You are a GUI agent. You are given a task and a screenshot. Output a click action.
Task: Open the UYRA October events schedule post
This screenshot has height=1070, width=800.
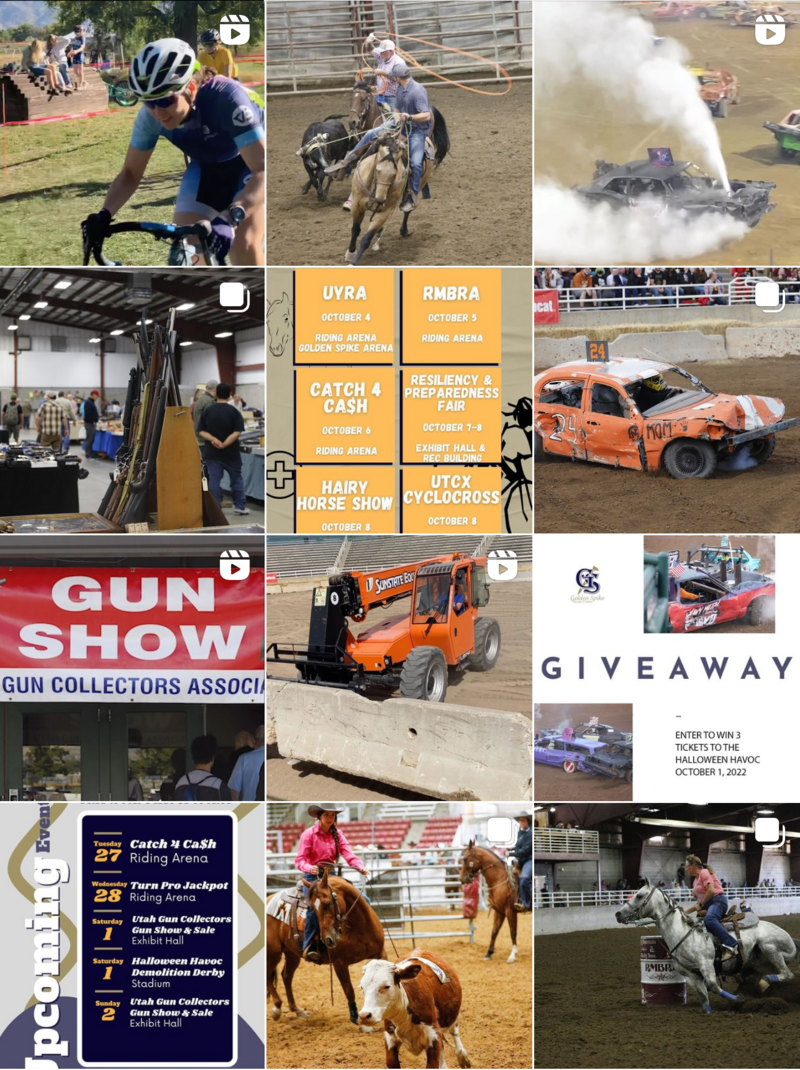[x=399, y=400]
